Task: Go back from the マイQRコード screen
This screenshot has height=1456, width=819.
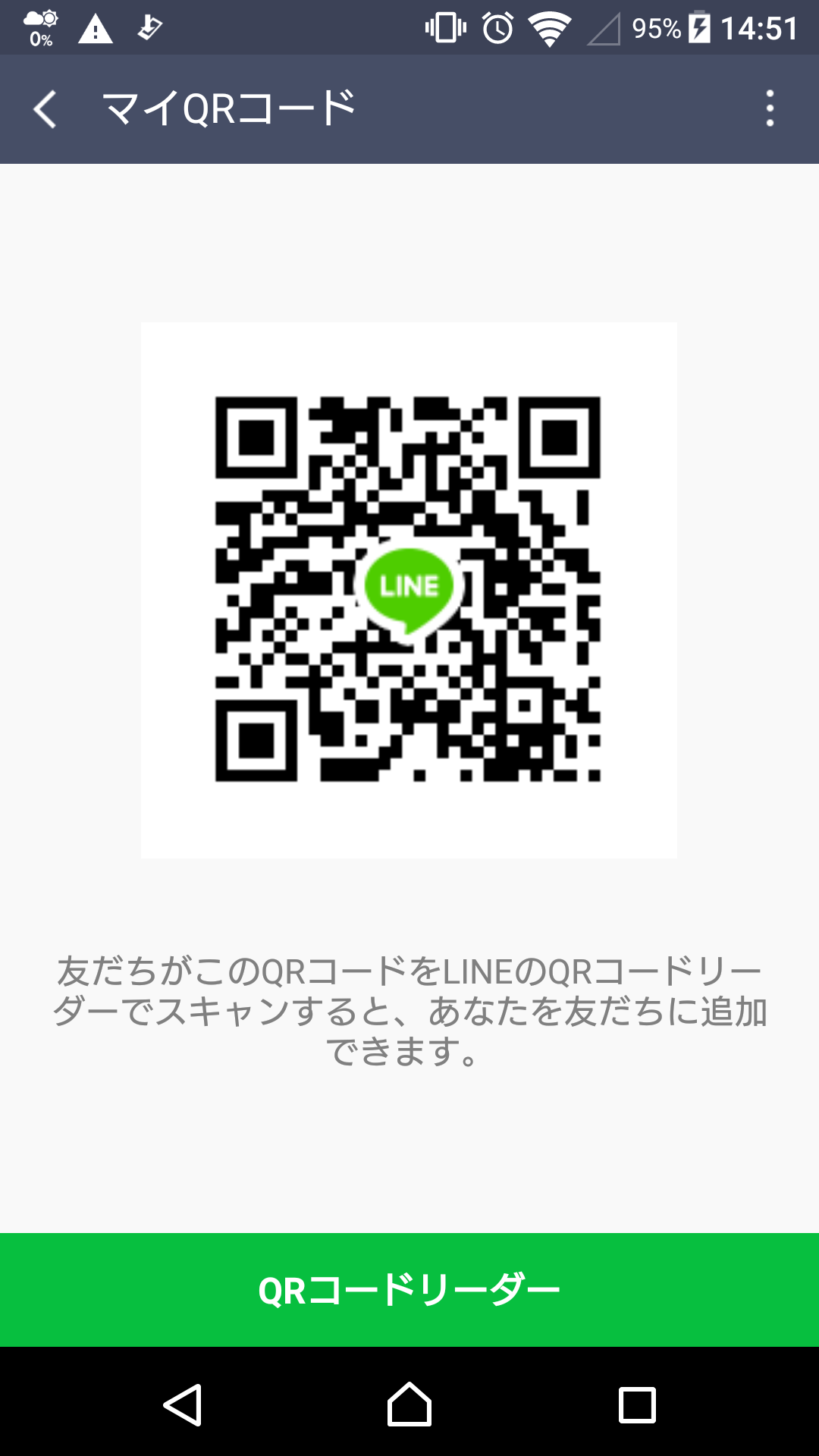Action: pyautogui.click(x=45, y=109)
